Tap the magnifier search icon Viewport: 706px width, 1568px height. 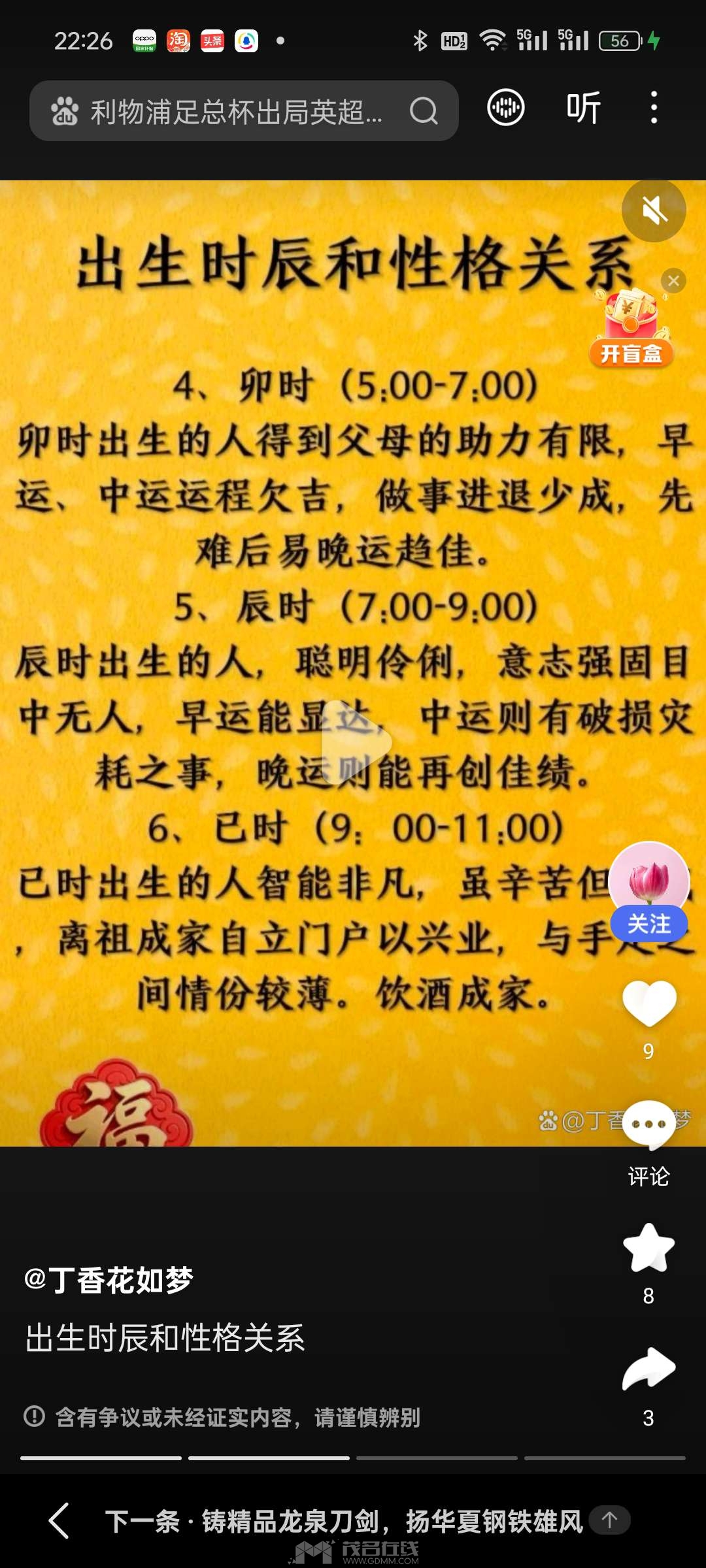(x=424, y=111)
